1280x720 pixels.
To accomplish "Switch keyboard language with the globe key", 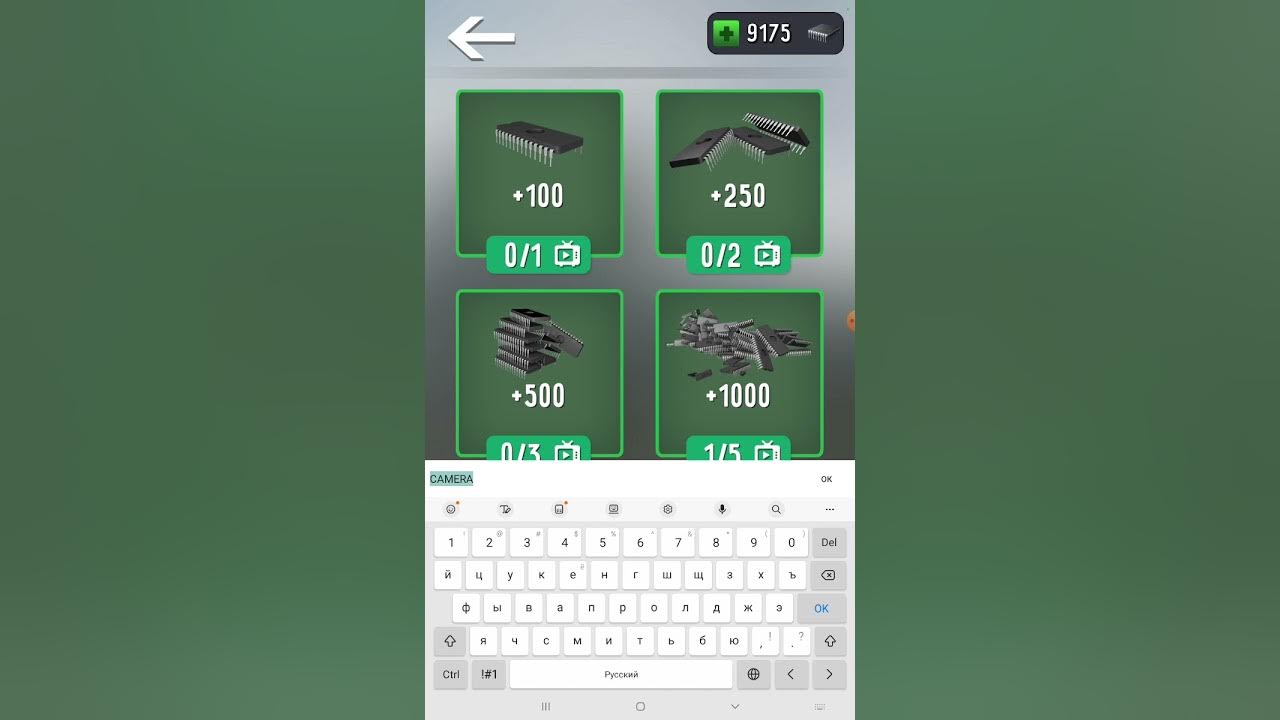I will [x=753, y=674].
